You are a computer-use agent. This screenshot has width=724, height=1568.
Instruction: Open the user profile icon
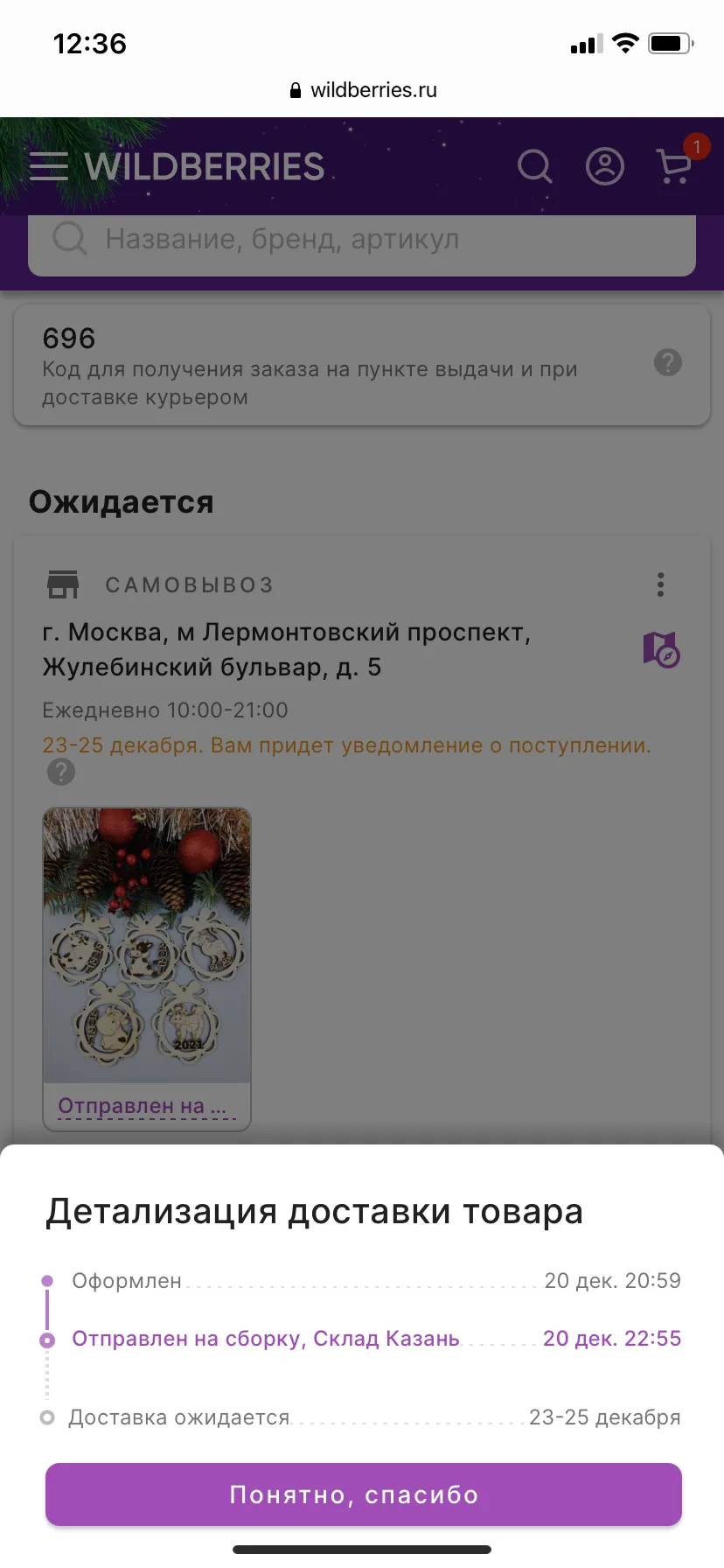[604, 165]
